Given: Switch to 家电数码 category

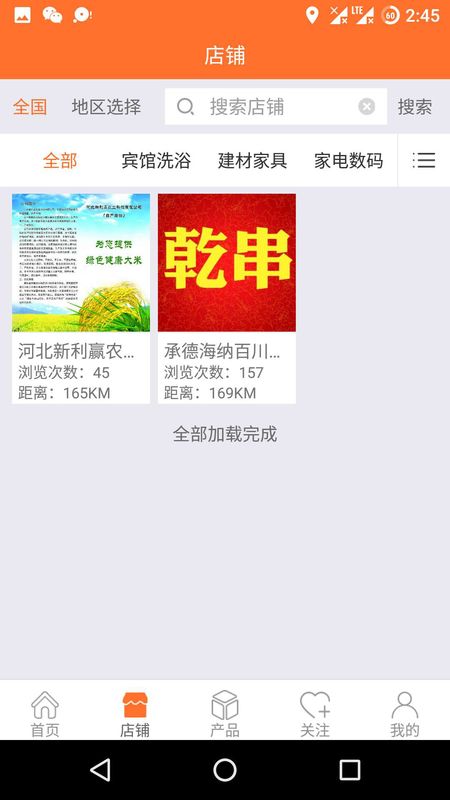Looking at the screenshot, I should click(348, 161).
